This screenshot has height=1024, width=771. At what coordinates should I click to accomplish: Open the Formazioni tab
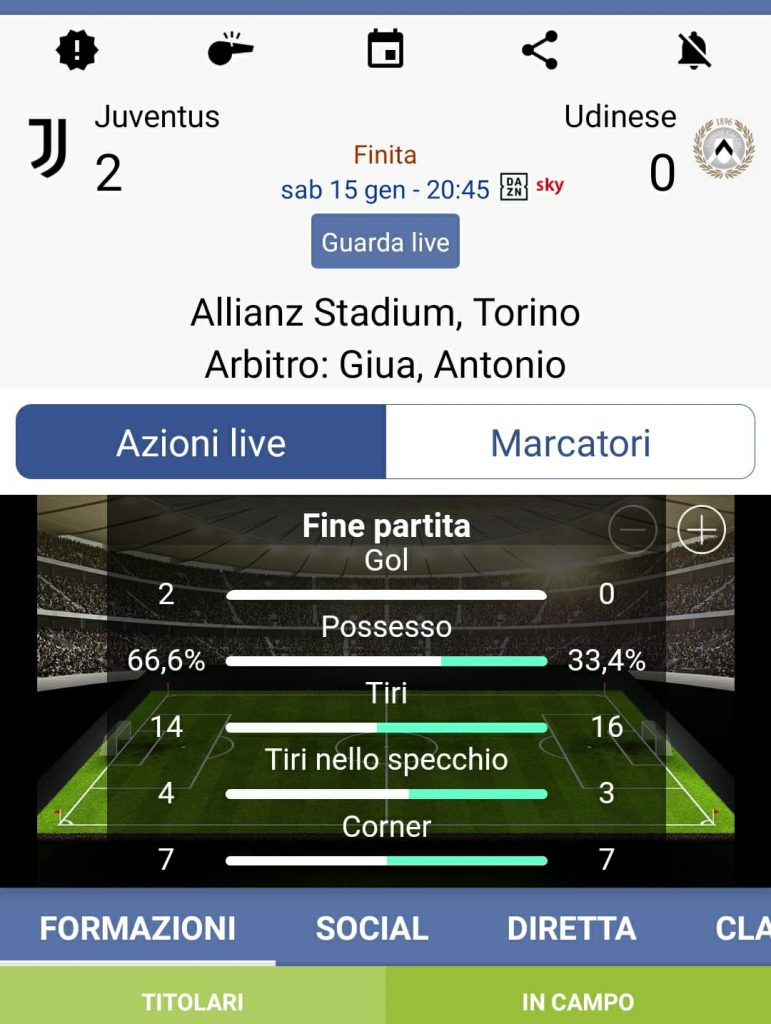coord(138,928)
